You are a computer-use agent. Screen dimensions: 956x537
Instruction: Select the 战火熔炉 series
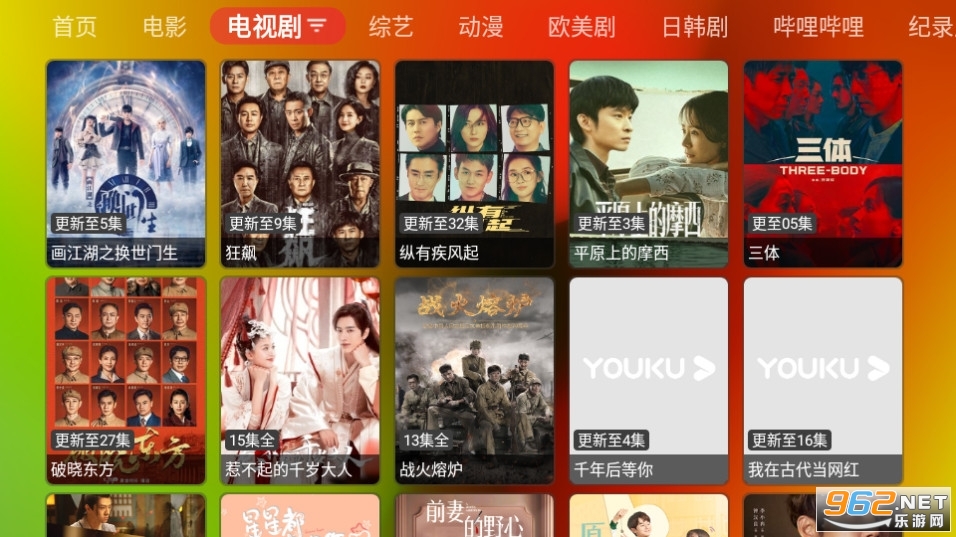474,380
